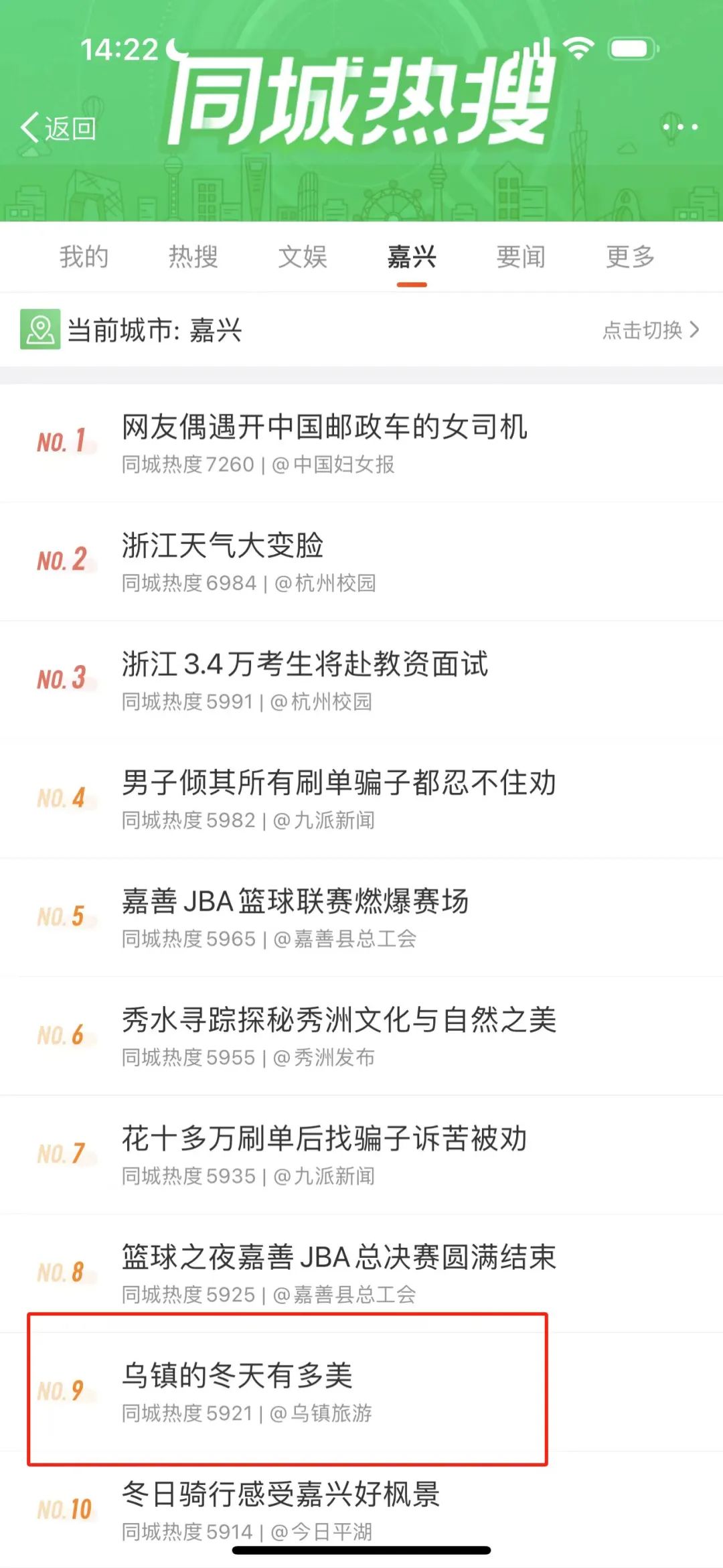Select the 嘉兴 tab
This screenshot has height=1568, width=723.
click(412, 257)
